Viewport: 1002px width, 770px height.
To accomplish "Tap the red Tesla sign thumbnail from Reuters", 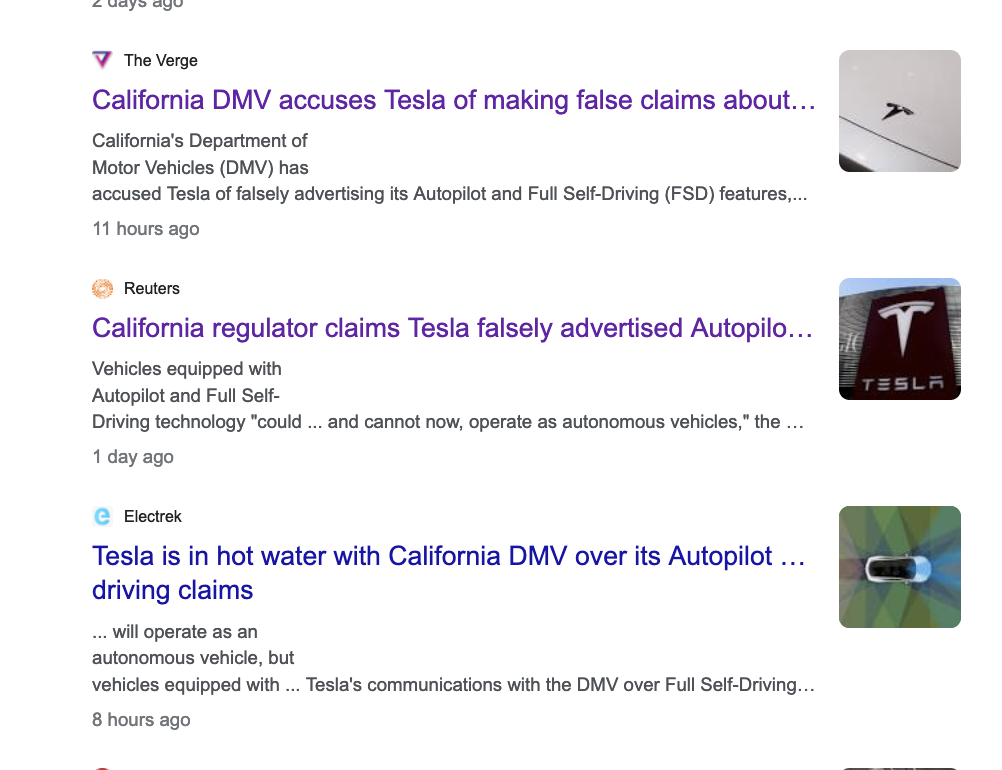I will 899,339.
